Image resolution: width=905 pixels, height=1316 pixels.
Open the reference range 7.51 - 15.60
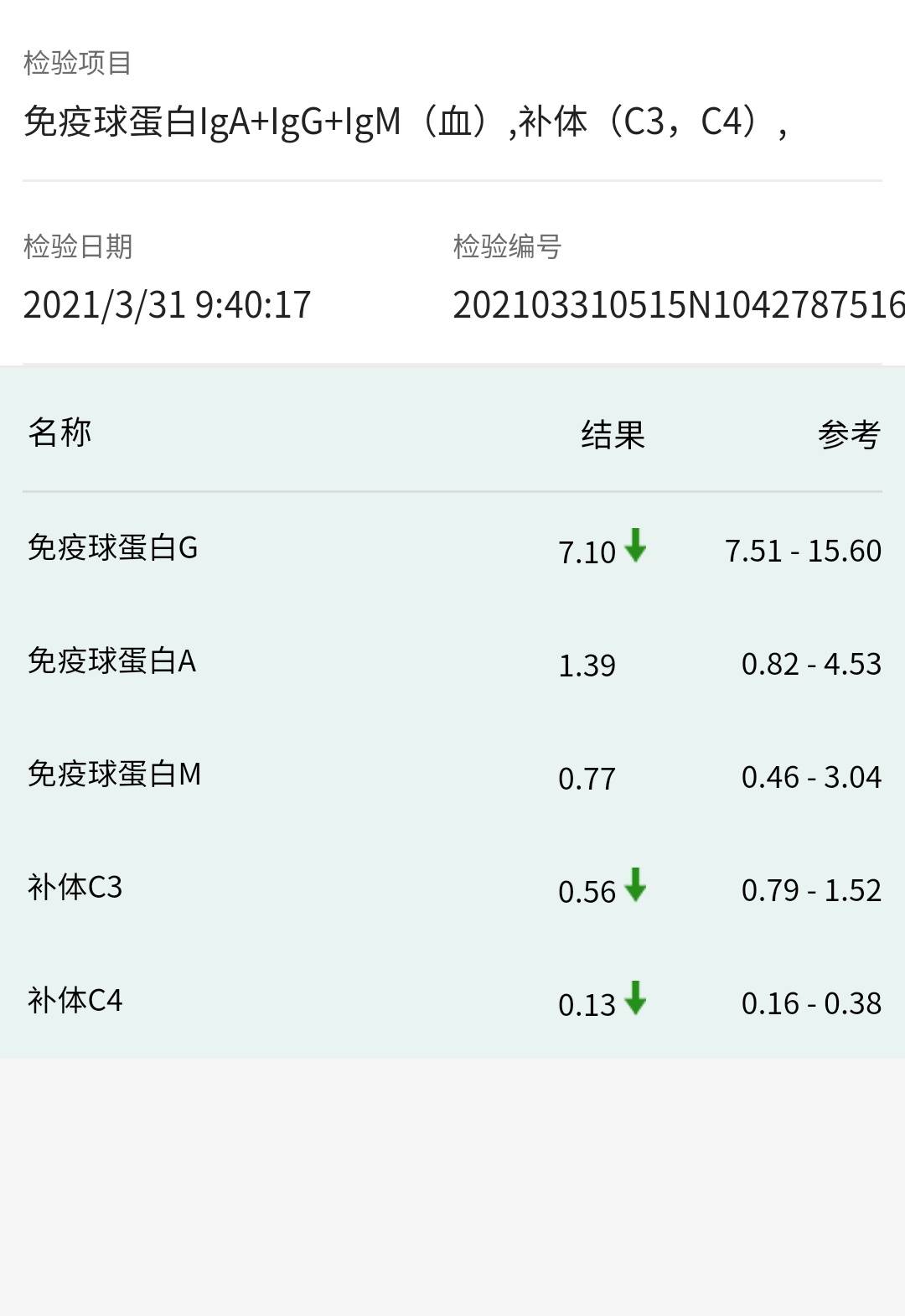point(803,552)
